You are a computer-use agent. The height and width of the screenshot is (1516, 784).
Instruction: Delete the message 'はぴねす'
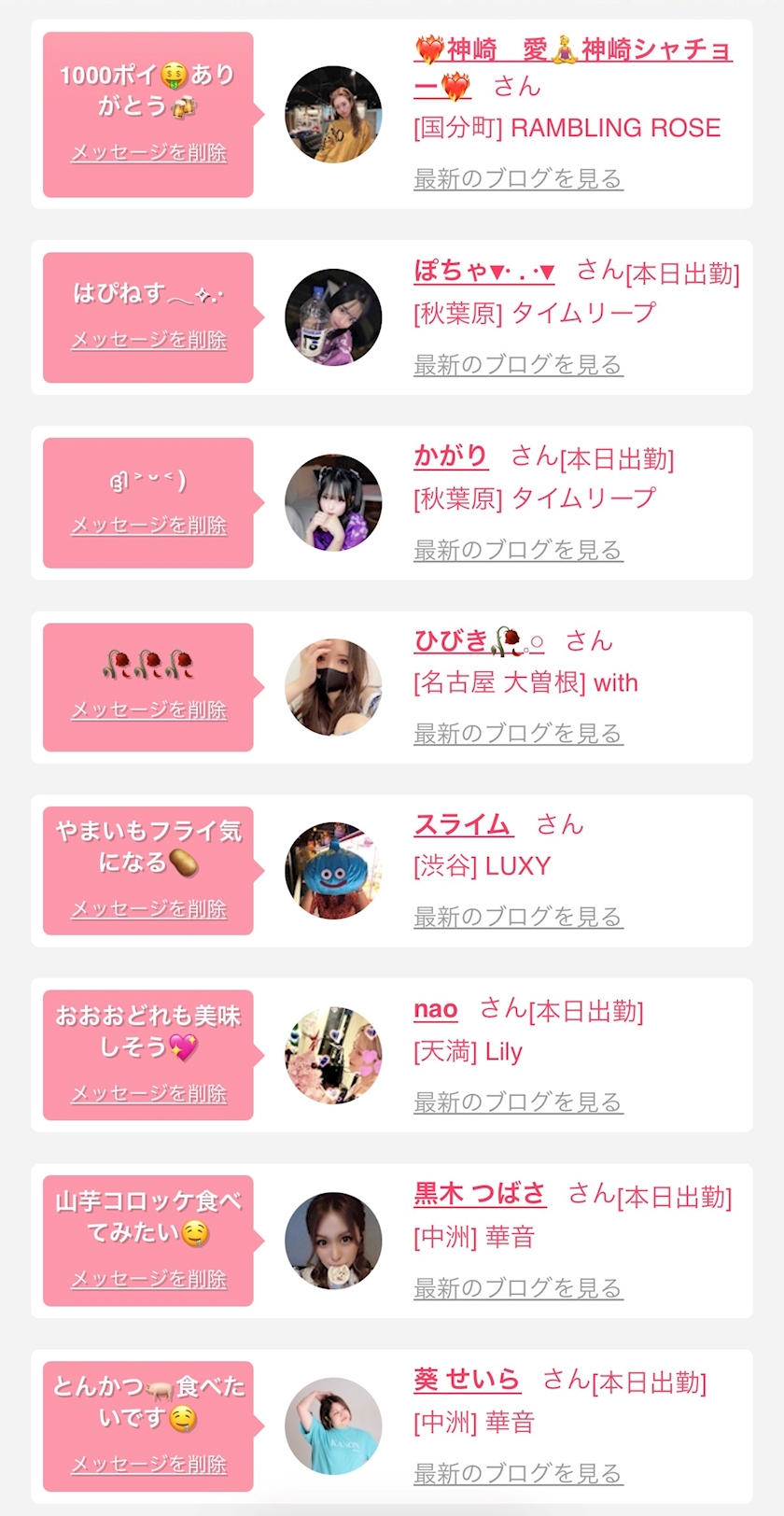pos(148,340)
